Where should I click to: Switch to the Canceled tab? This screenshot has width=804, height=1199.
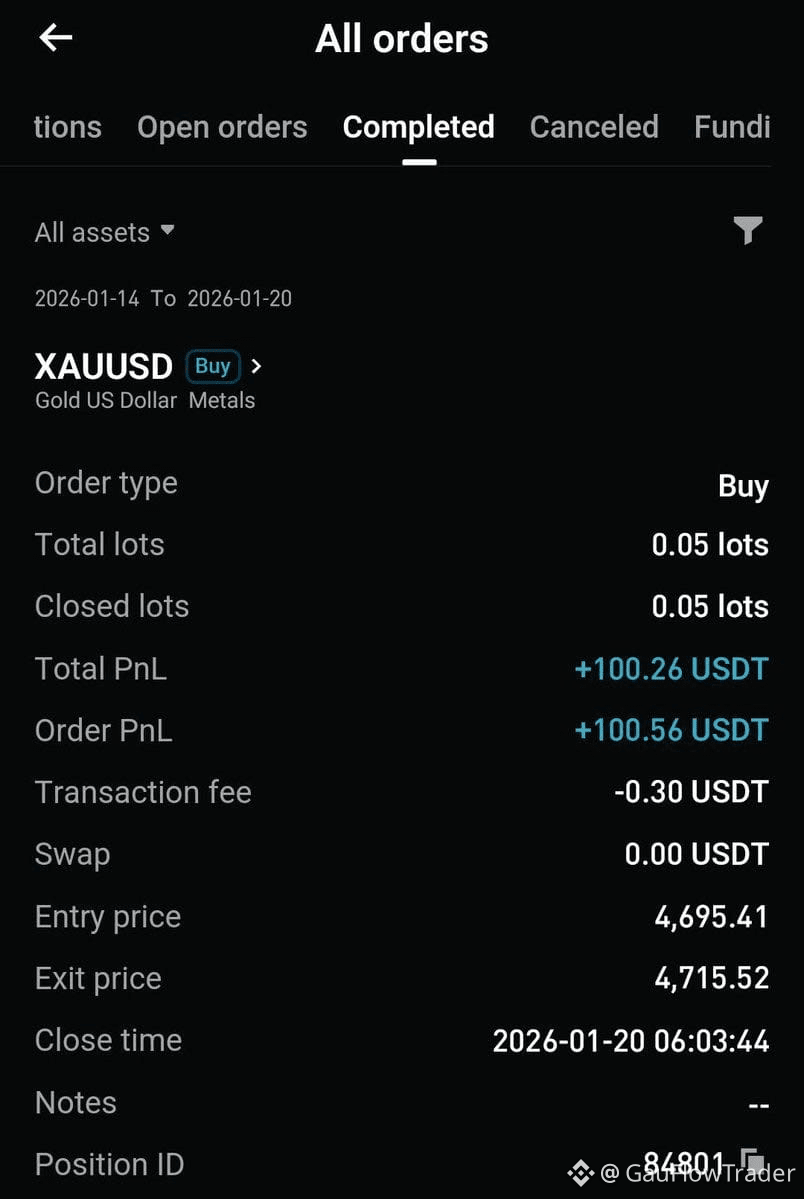tap(594, 127)
